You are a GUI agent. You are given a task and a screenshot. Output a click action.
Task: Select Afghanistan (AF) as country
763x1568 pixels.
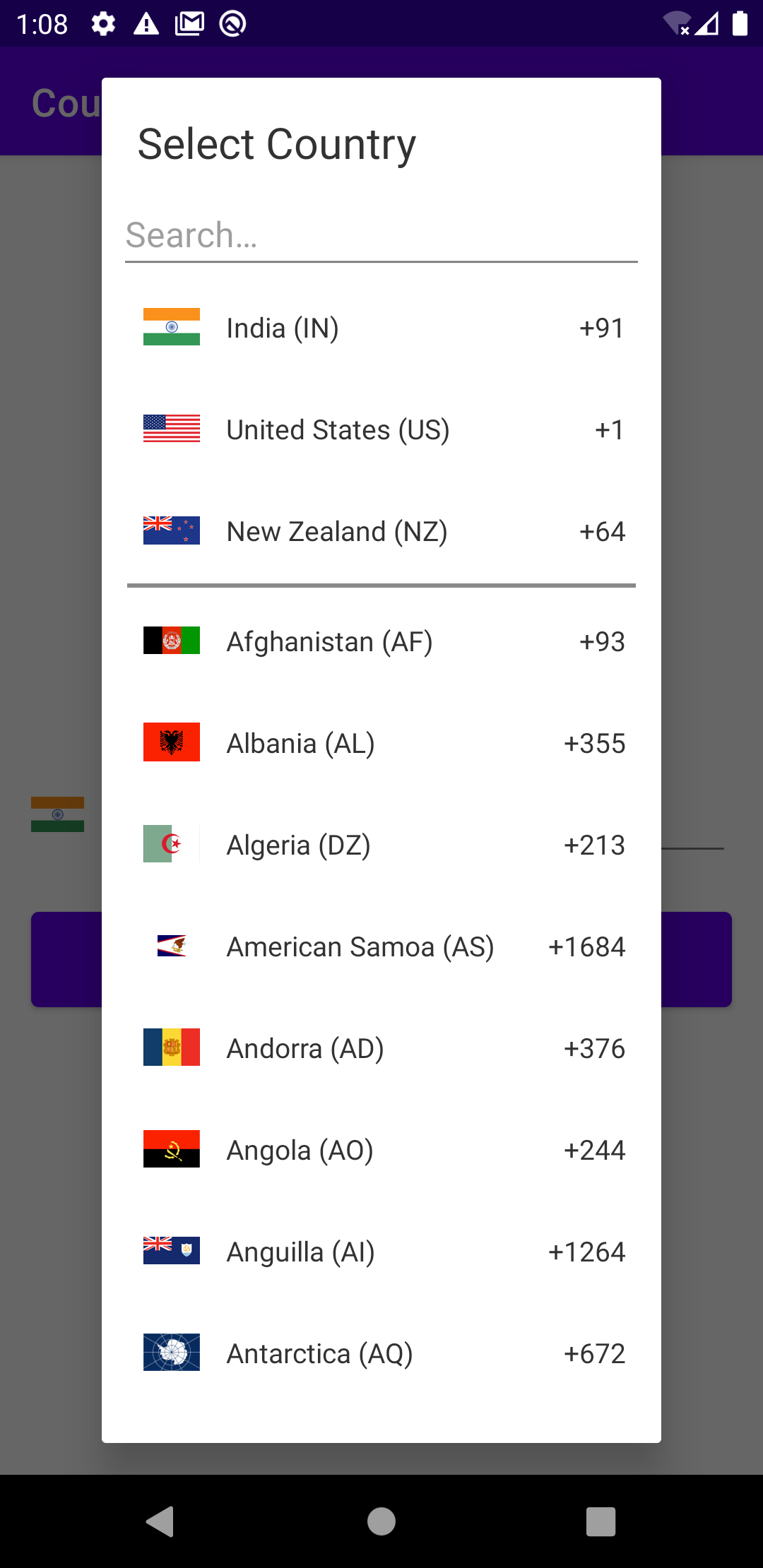381,641
